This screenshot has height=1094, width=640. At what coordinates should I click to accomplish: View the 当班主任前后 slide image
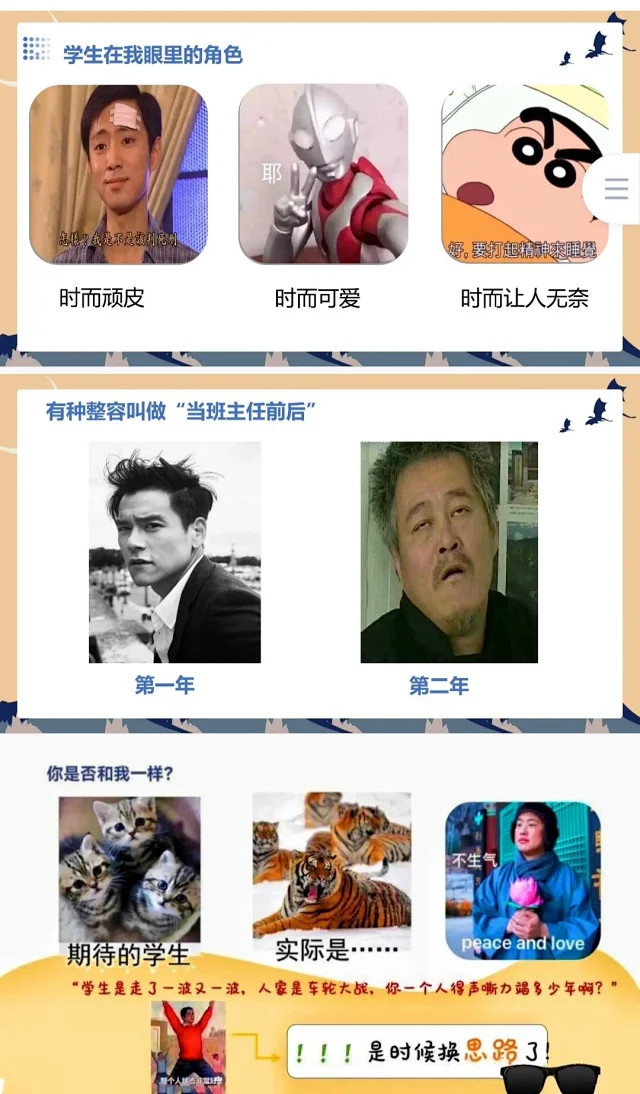[x=318, y=550]
